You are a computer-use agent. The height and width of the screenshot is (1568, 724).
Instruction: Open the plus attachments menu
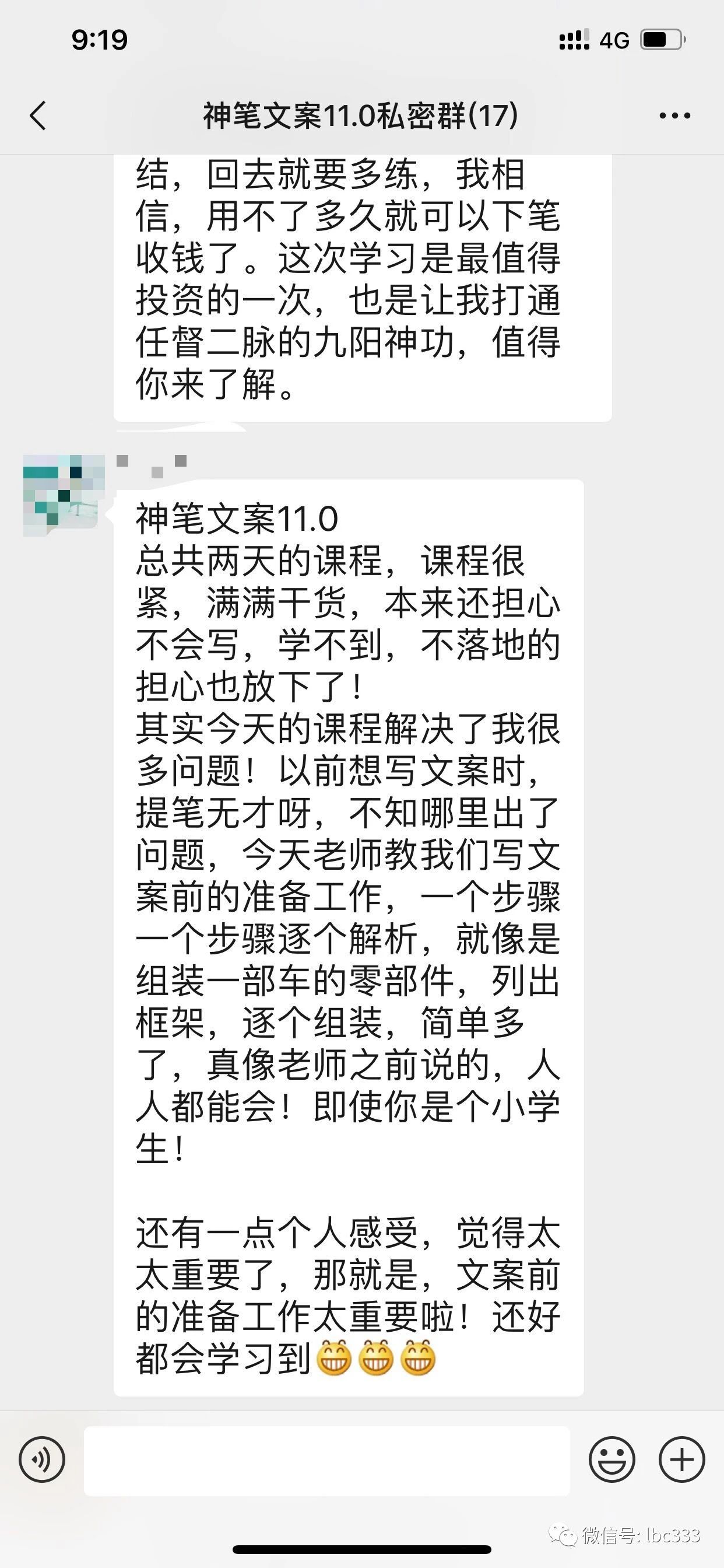(x=681, y=1459)
